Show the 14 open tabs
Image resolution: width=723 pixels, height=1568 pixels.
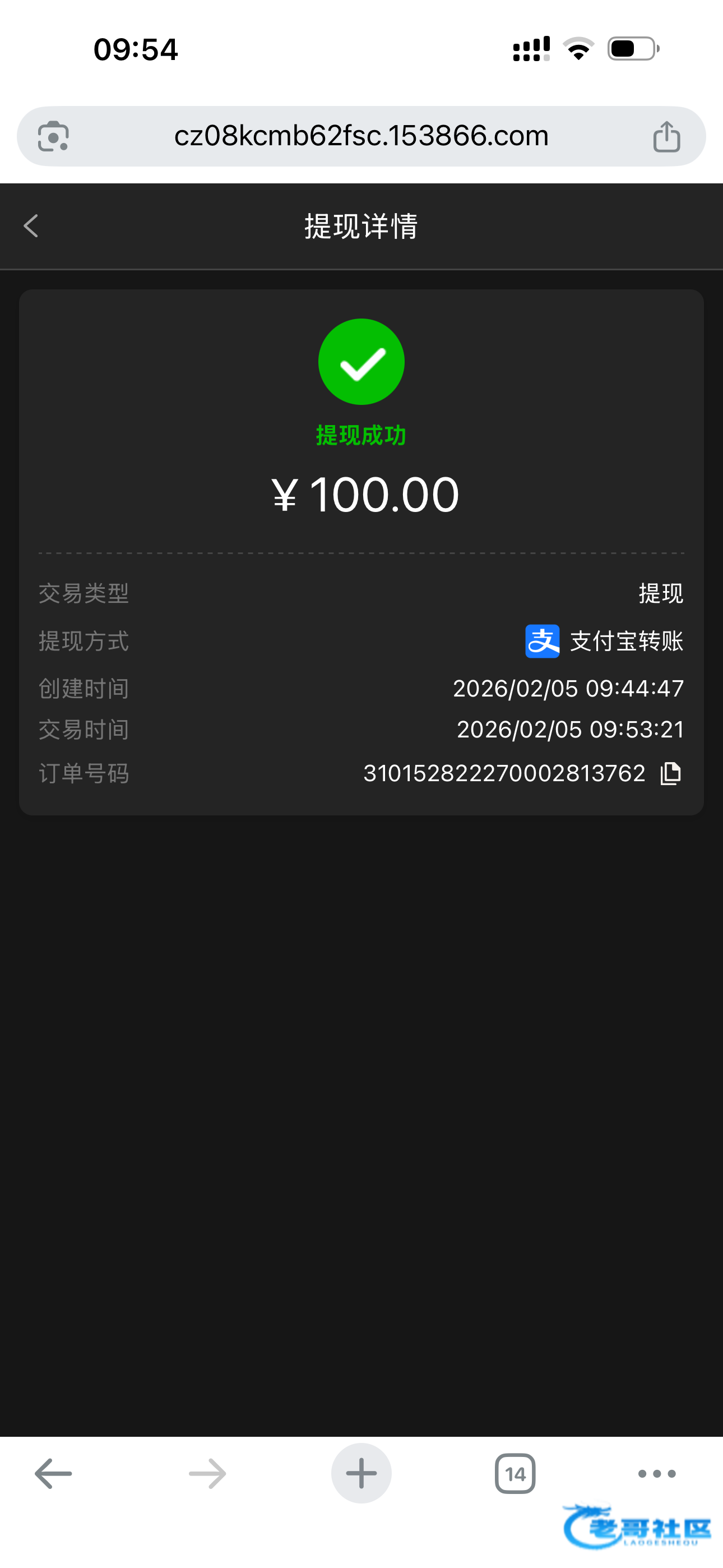coord(515,1474)
